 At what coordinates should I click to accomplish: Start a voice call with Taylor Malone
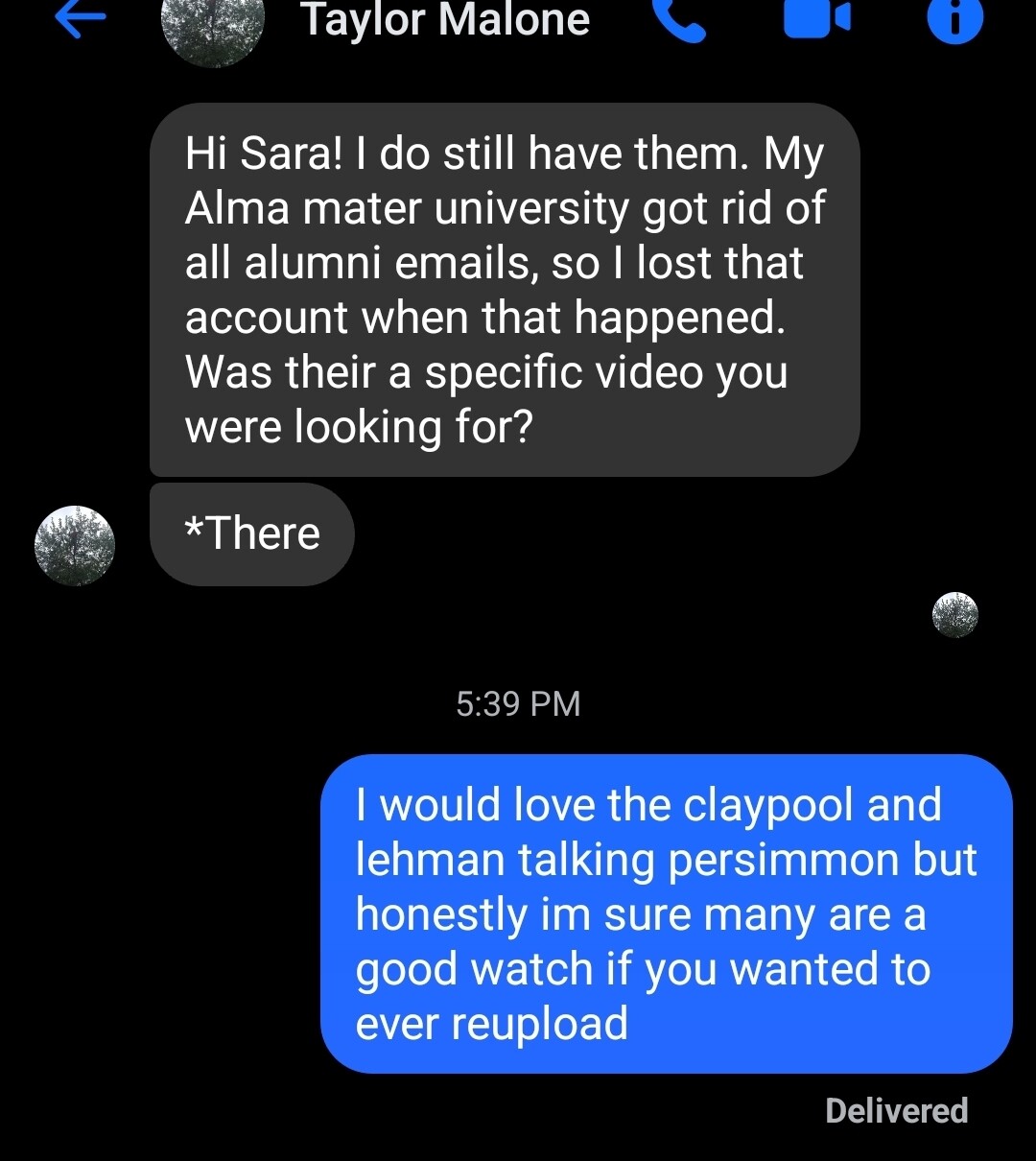(x=679, y=19)
